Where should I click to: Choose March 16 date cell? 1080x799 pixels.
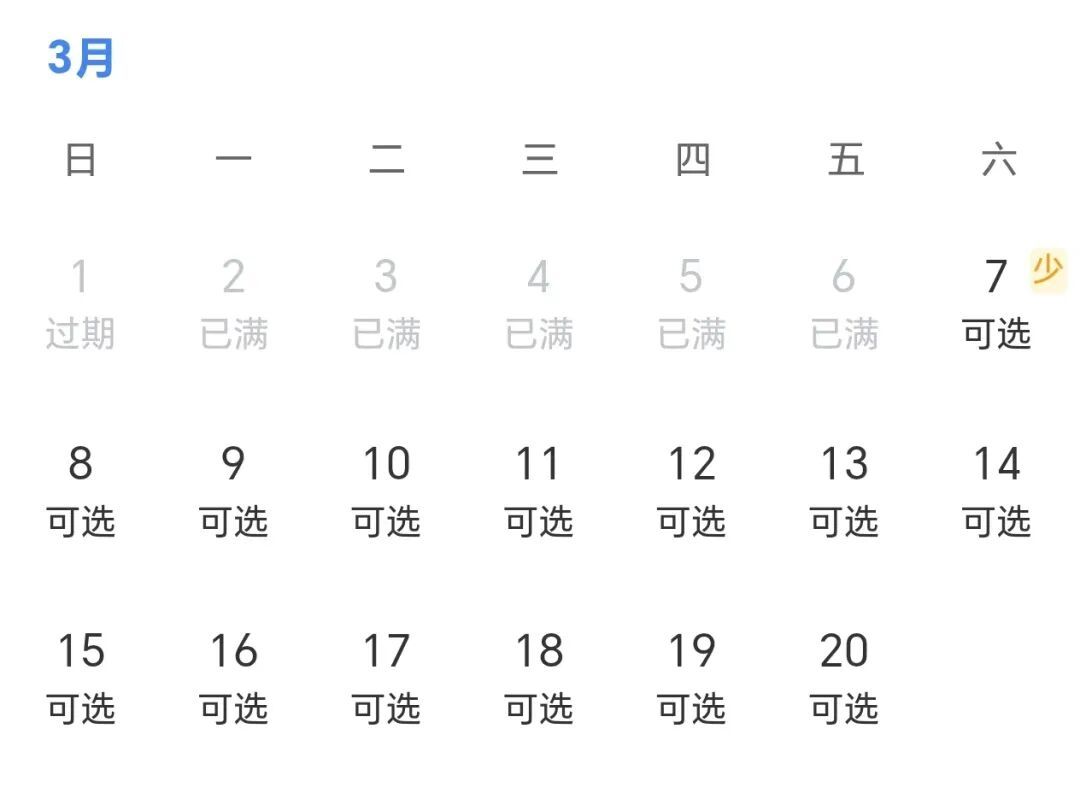point(233,677)
